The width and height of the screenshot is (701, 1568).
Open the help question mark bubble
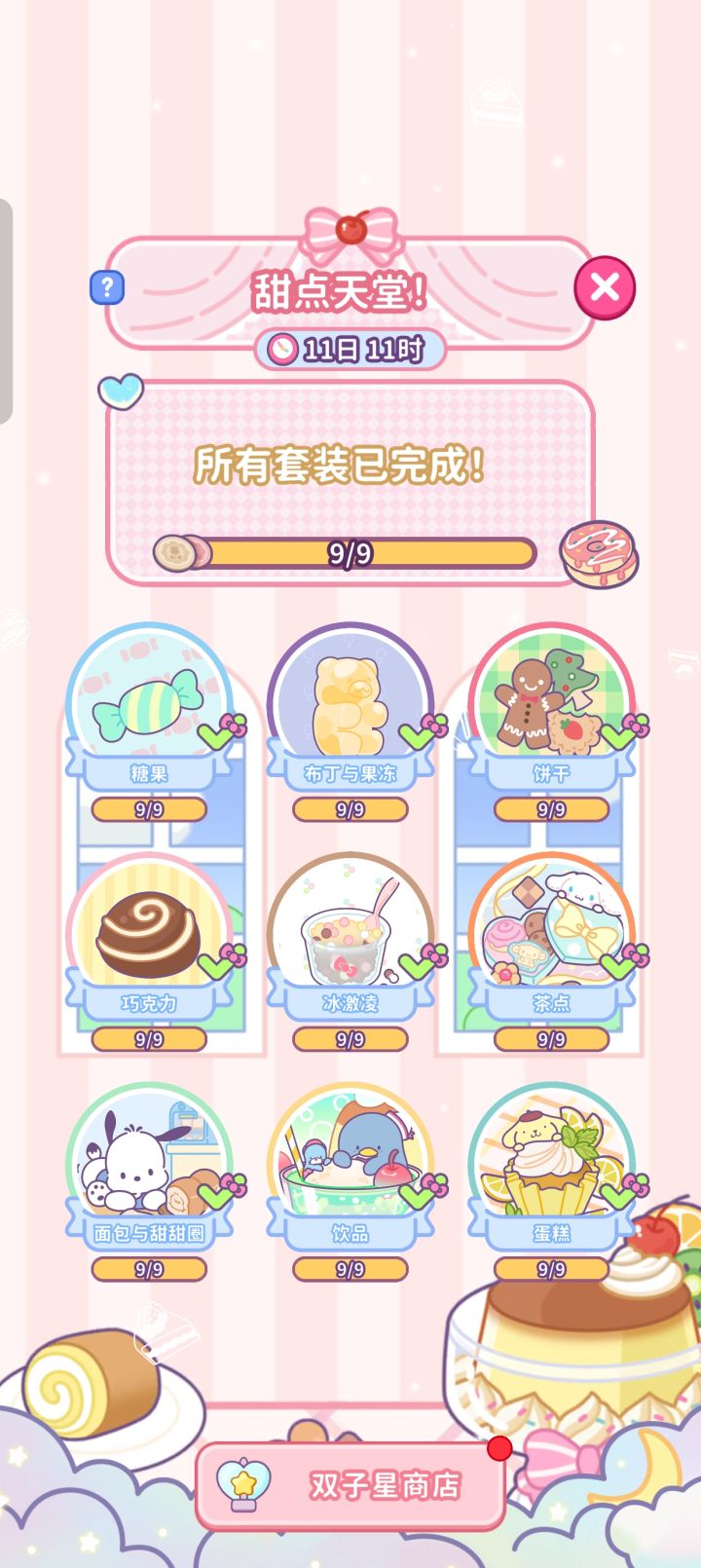(106, 285)
